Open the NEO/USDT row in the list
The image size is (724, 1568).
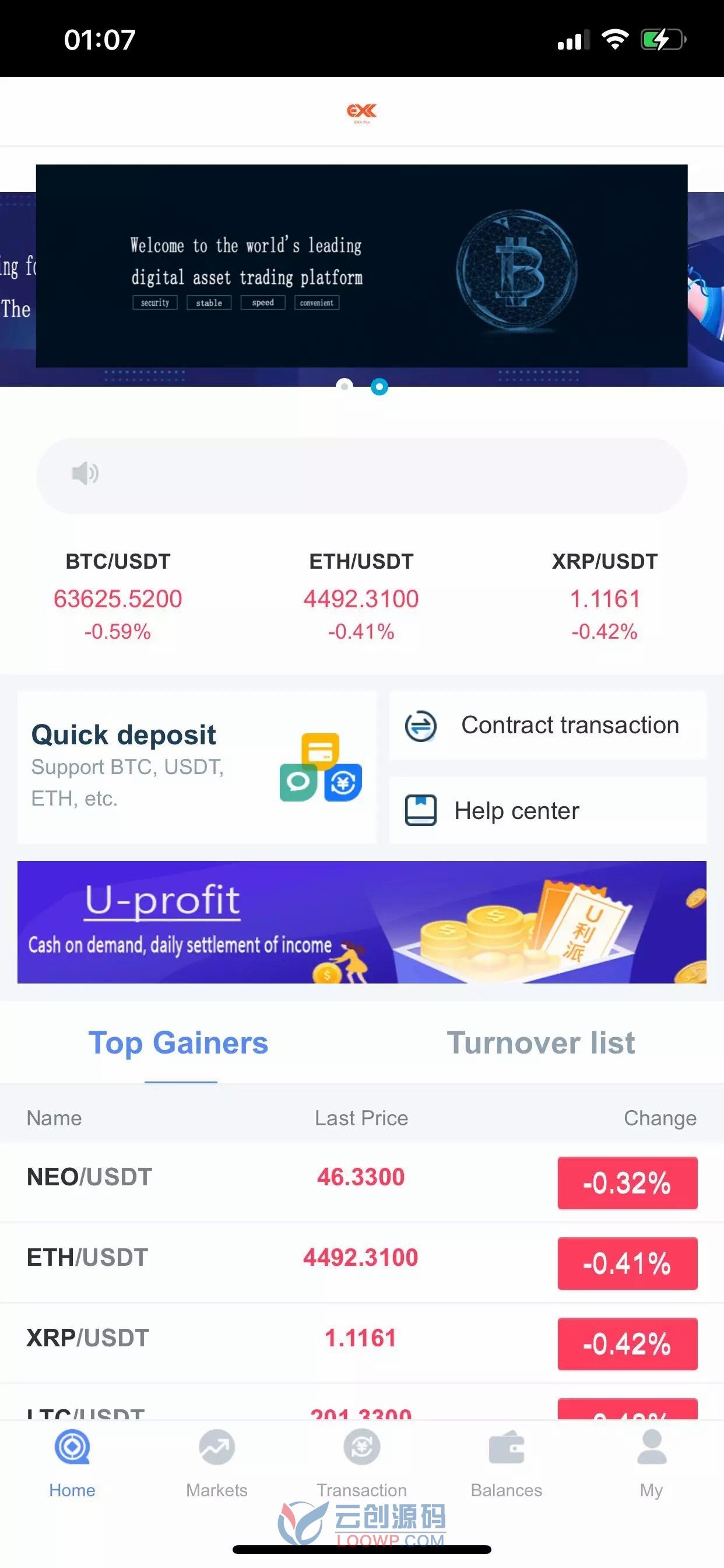(x=362, y=1182)
